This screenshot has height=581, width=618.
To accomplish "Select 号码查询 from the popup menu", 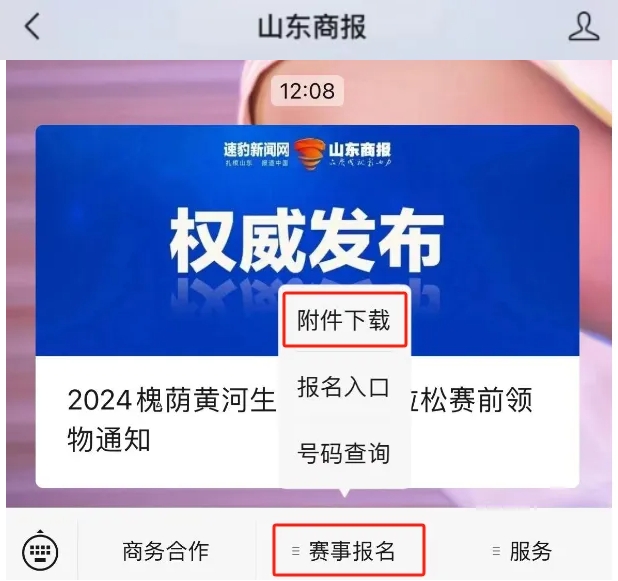I will click(343, 453).
